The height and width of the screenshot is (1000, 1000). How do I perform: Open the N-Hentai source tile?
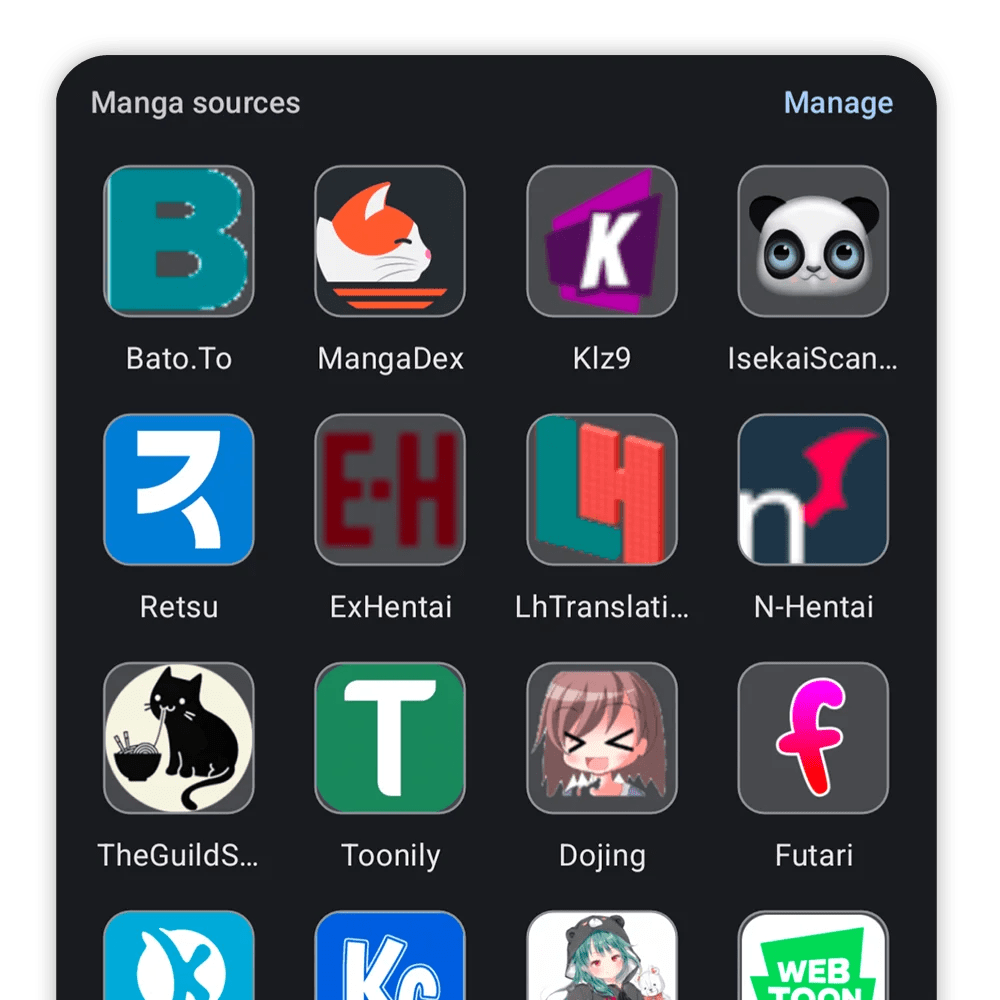coord(813,489)
